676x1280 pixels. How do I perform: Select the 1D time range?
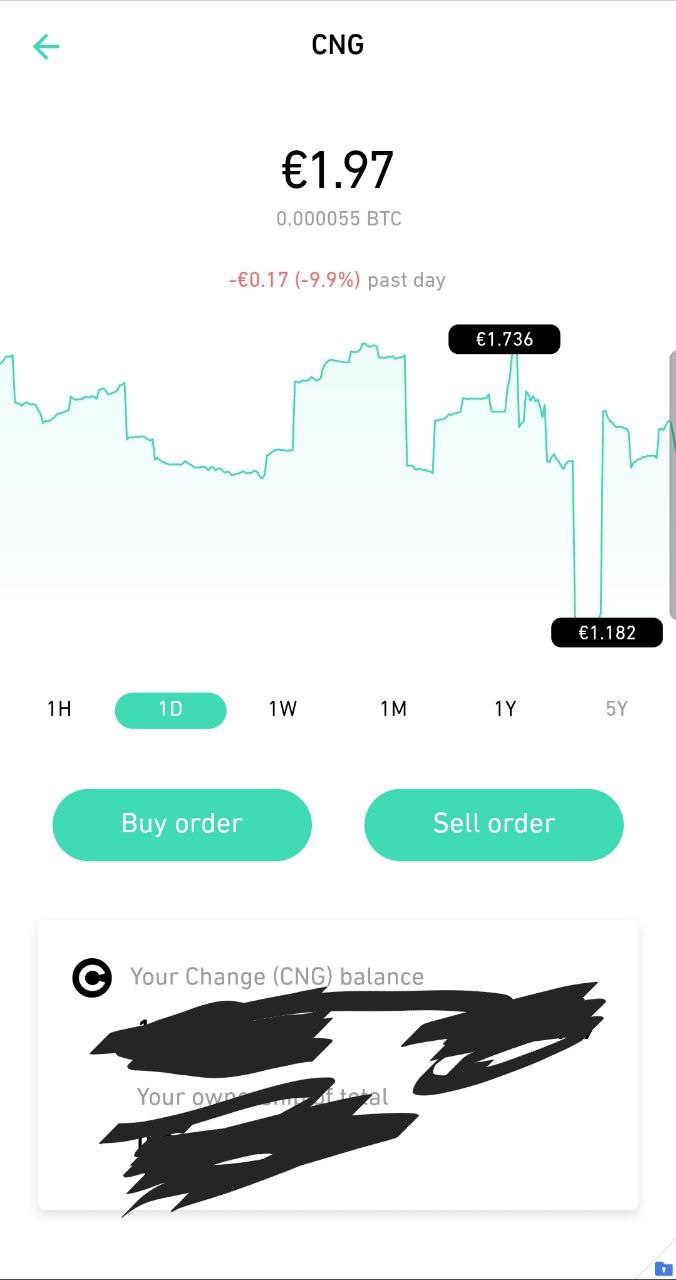(x=171, y=709)
